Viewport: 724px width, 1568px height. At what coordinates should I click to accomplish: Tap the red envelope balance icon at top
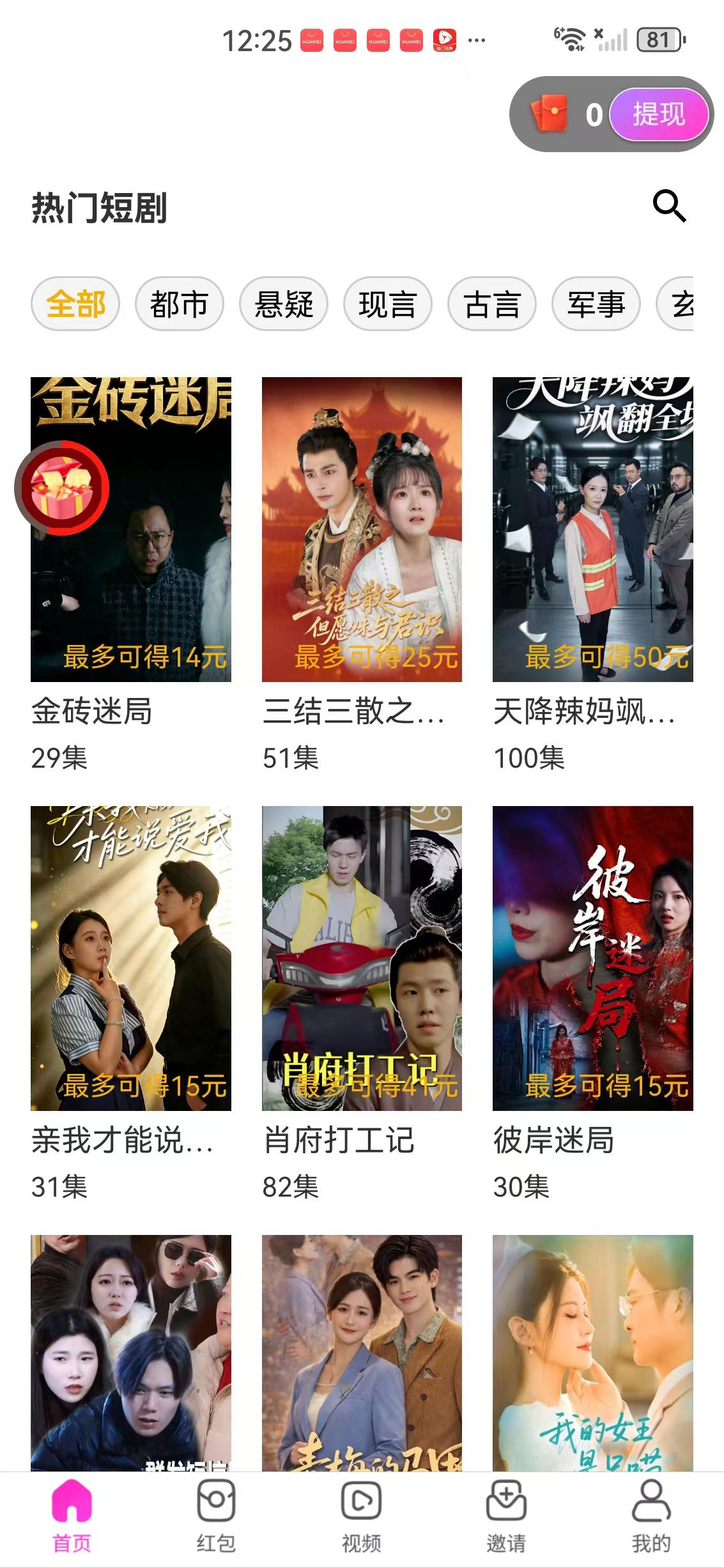point(550,114)
